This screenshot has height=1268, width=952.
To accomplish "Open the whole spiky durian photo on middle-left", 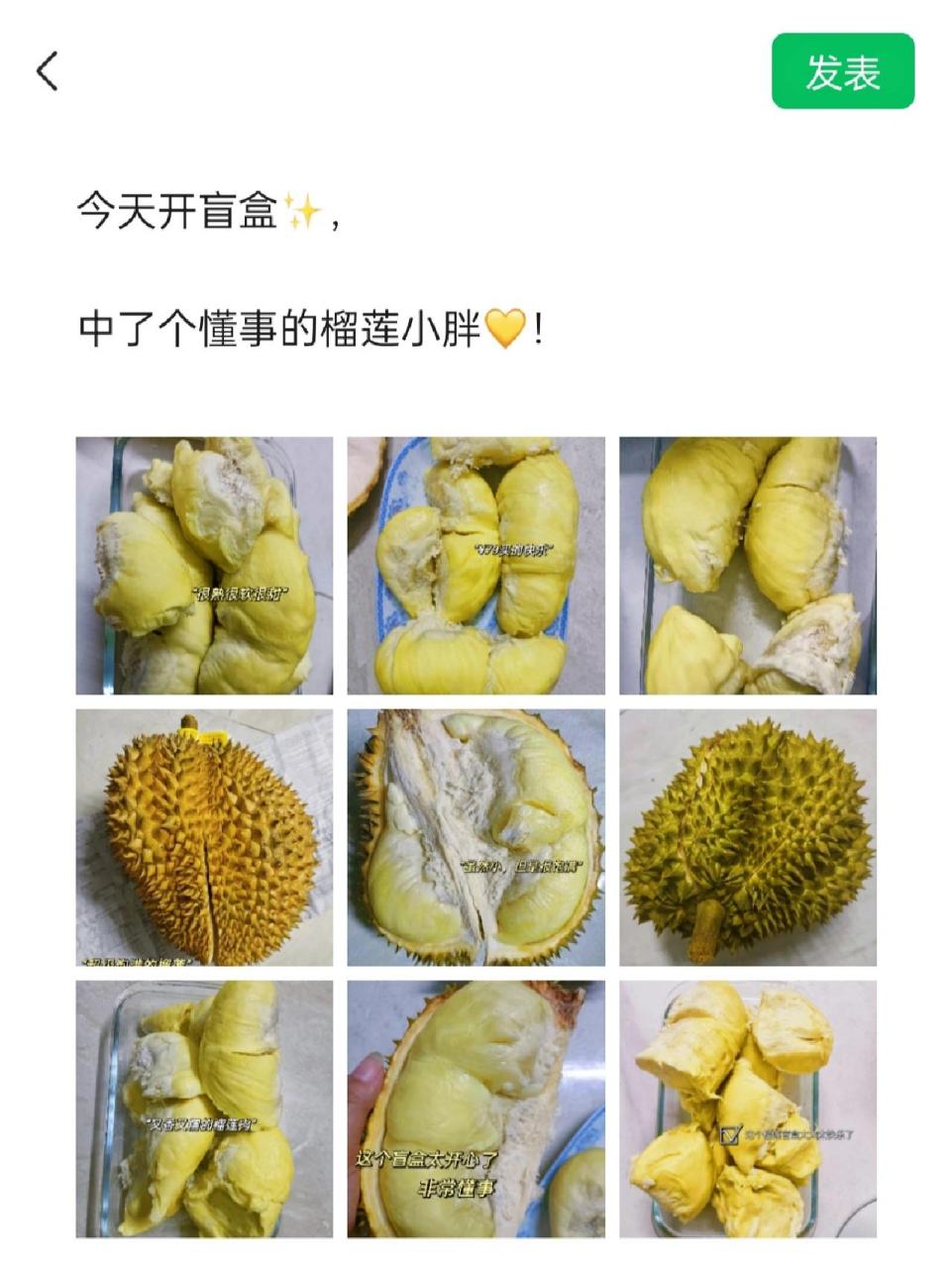I will coord(204,839).
